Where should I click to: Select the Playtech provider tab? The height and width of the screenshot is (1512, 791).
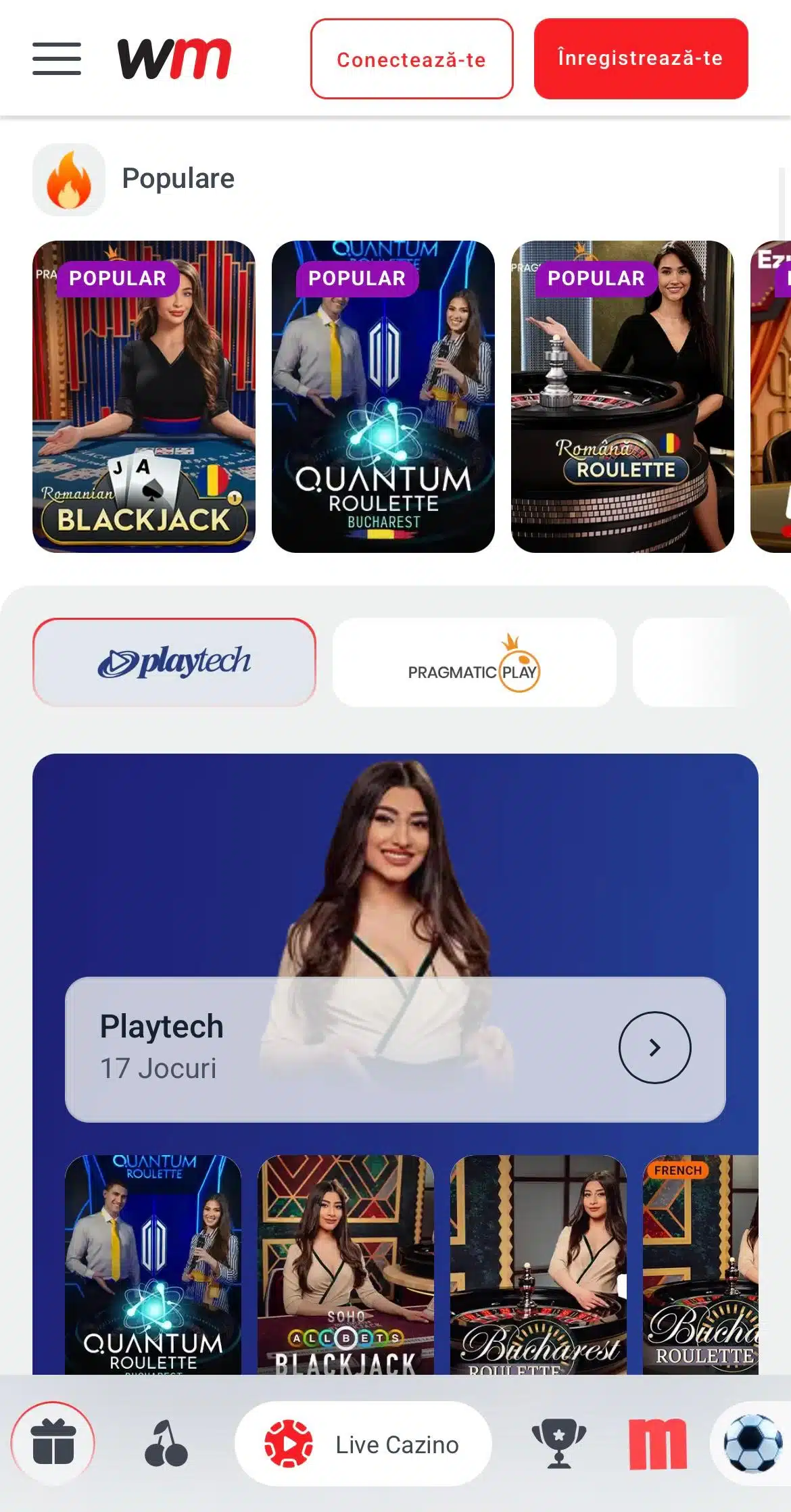click(x=174, y=662)
